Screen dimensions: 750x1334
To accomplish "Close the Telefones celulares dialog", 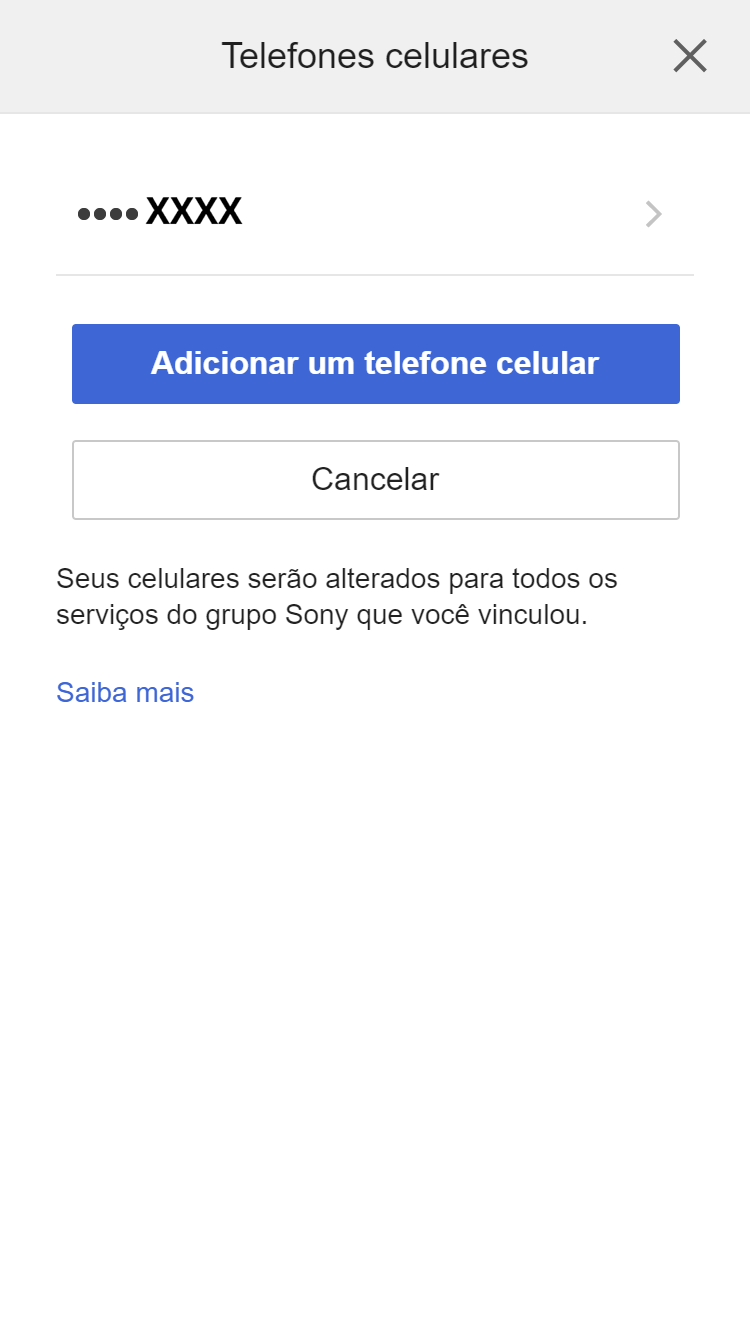I will (x=690, y=56).
